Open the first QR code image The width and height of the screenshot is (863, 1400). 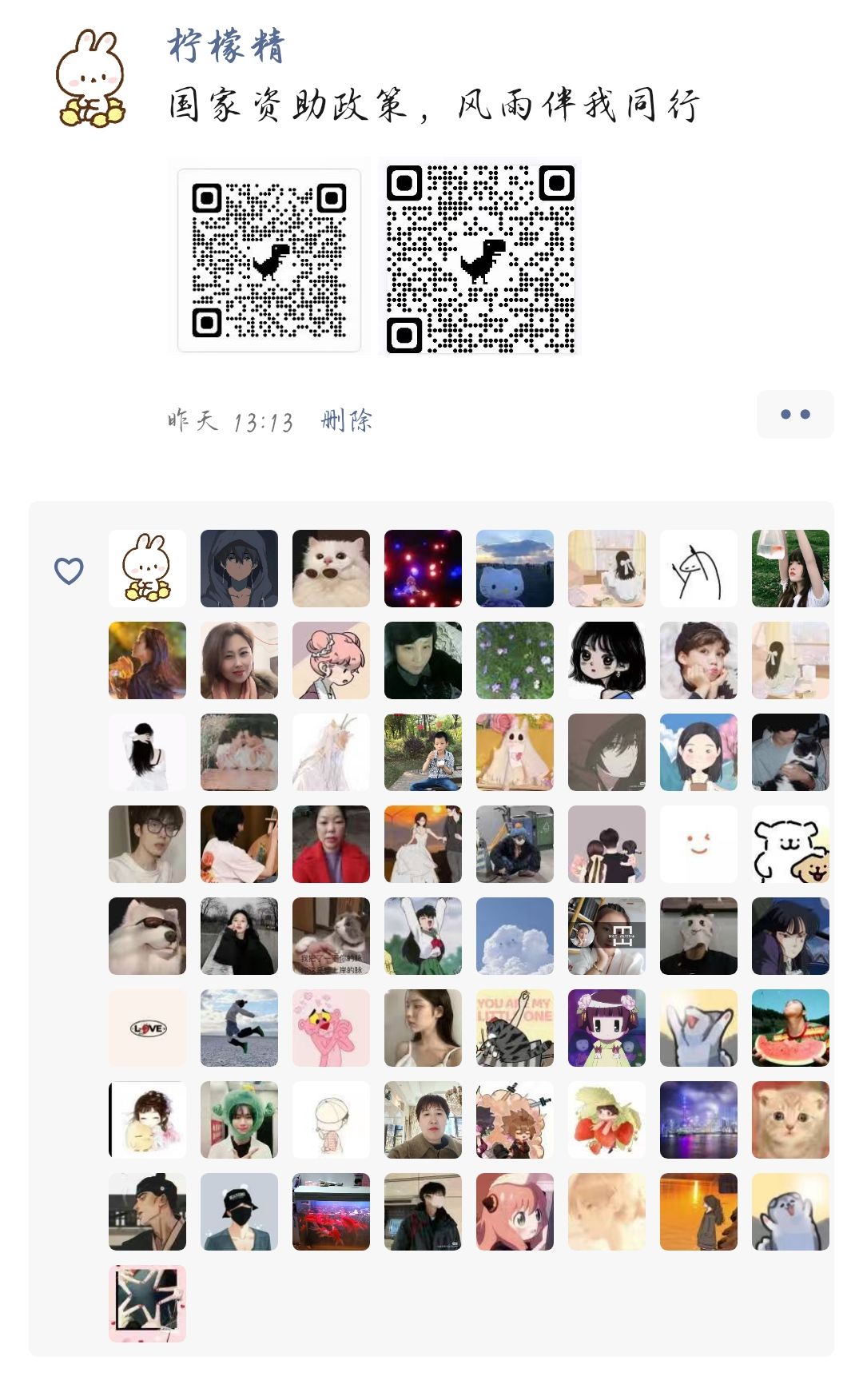(268, 260)
